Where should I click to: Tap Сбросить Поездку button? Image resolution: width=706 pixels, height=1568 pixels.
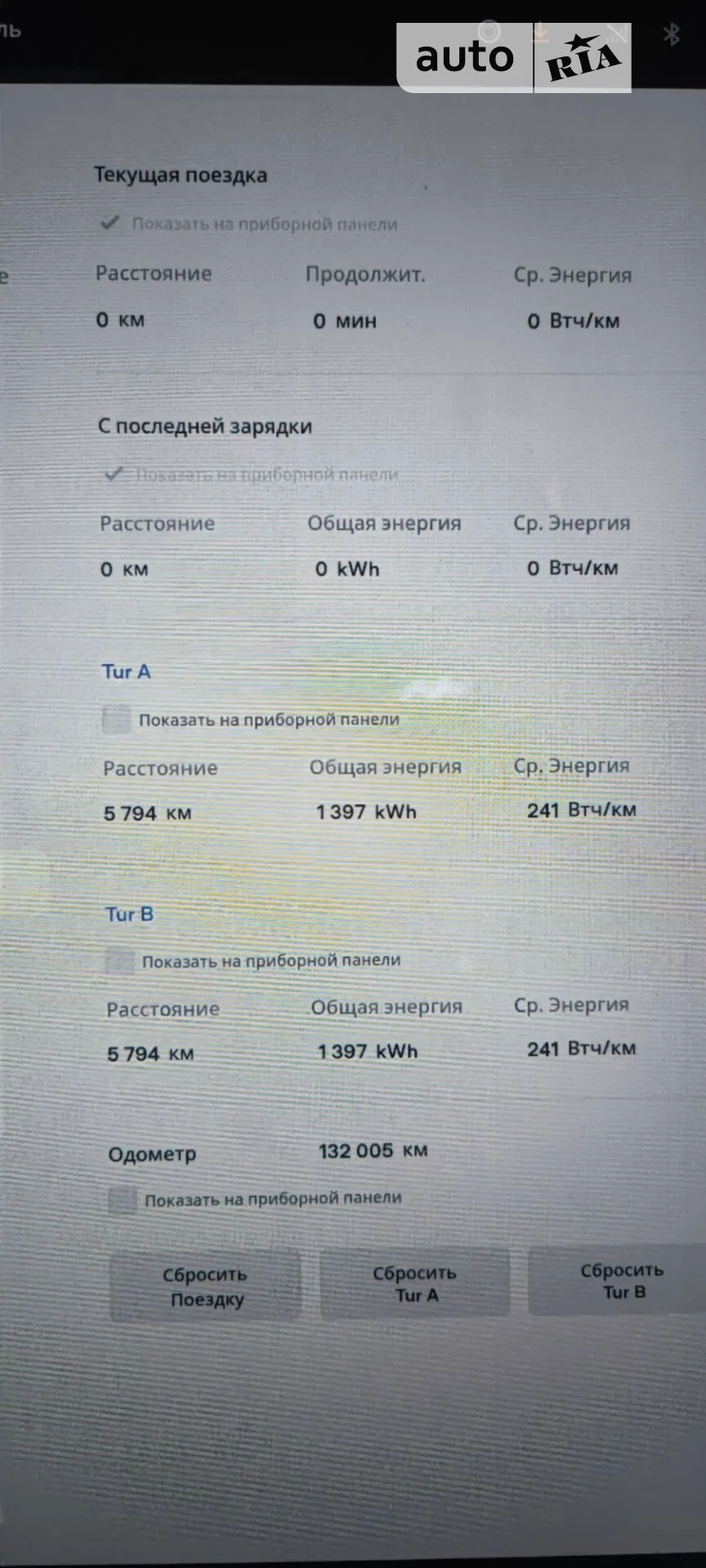(x=205, y=1287)
